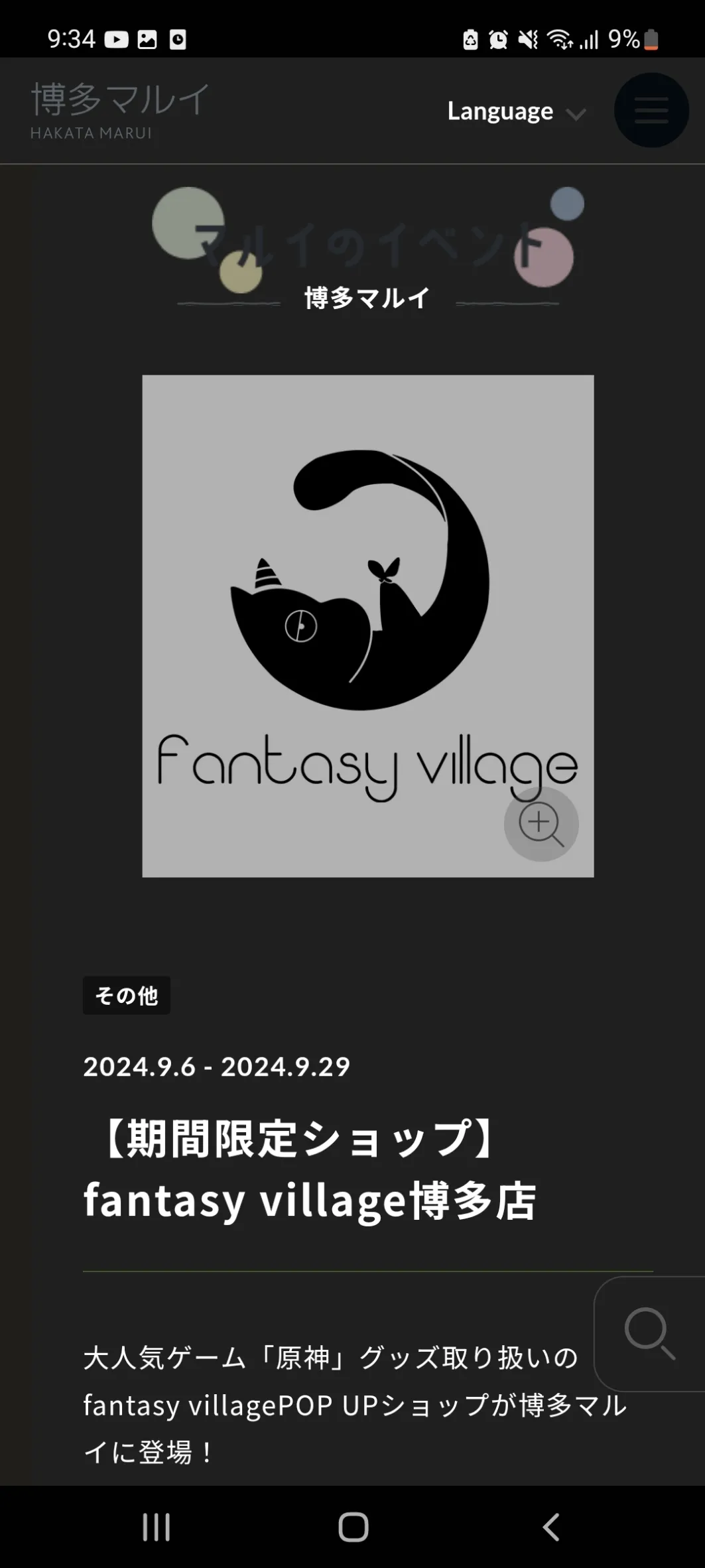Open the hamburger menu button
Viewport: 705px width, 1568px height.
click(651, 110)
